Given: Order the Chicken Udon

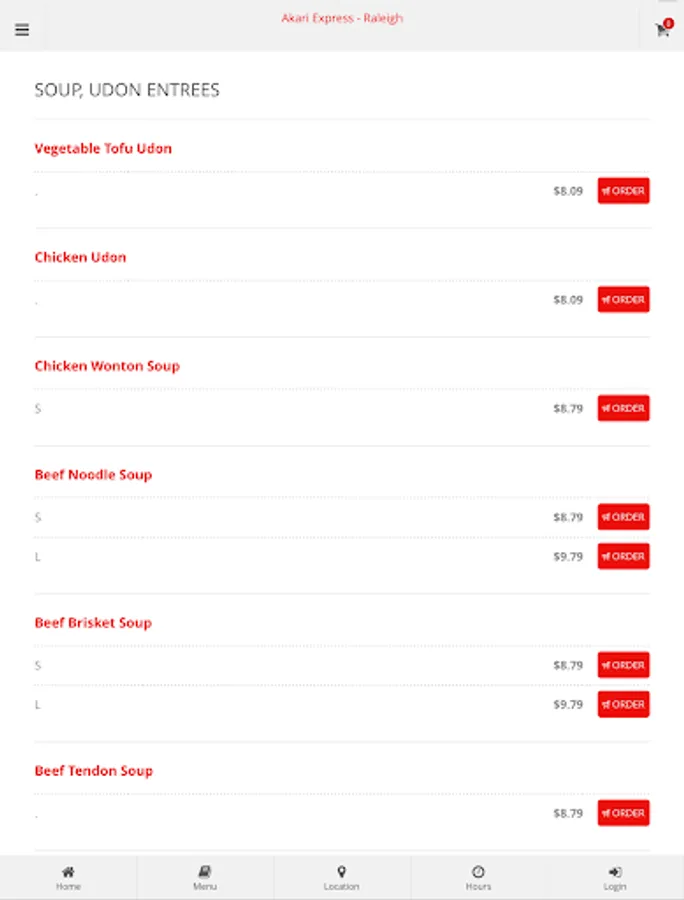Looking at the screenshot, I should (x=623, y=300).
